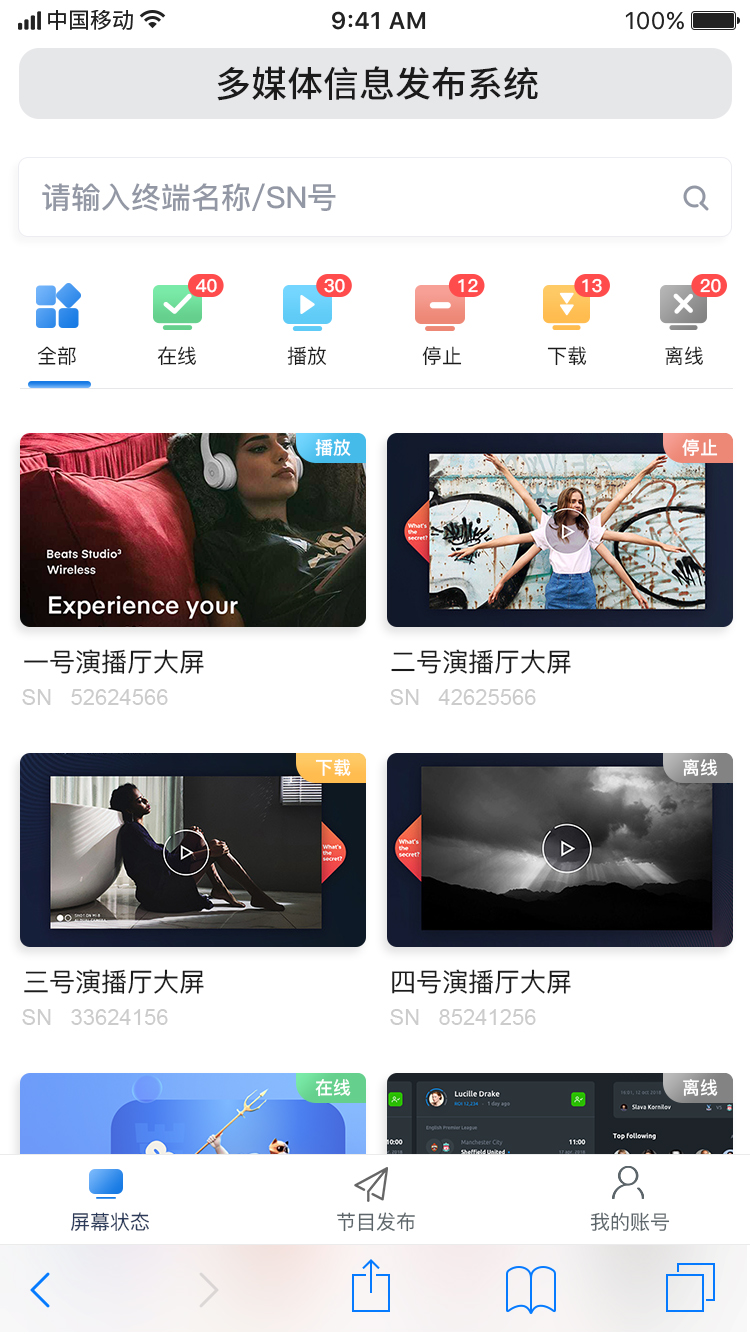Viewport: 750px width, 1334px height.
Task: Click the 在线 badge on the blue card
Action: (331, 1089)
